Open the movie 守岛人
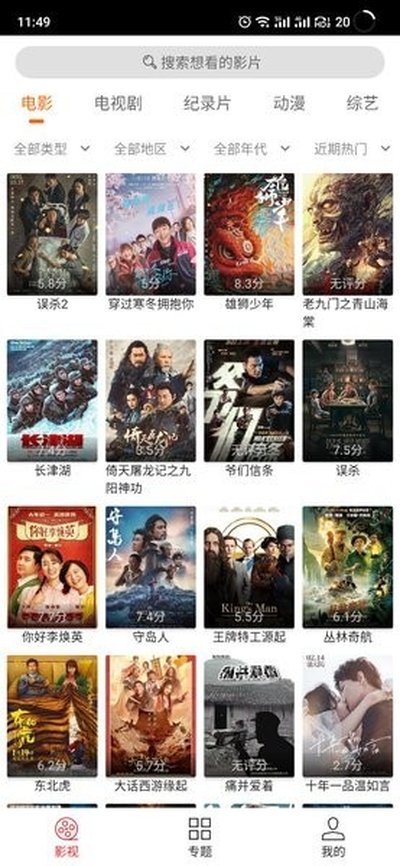 pyautogui.click(x=150, y=575)
